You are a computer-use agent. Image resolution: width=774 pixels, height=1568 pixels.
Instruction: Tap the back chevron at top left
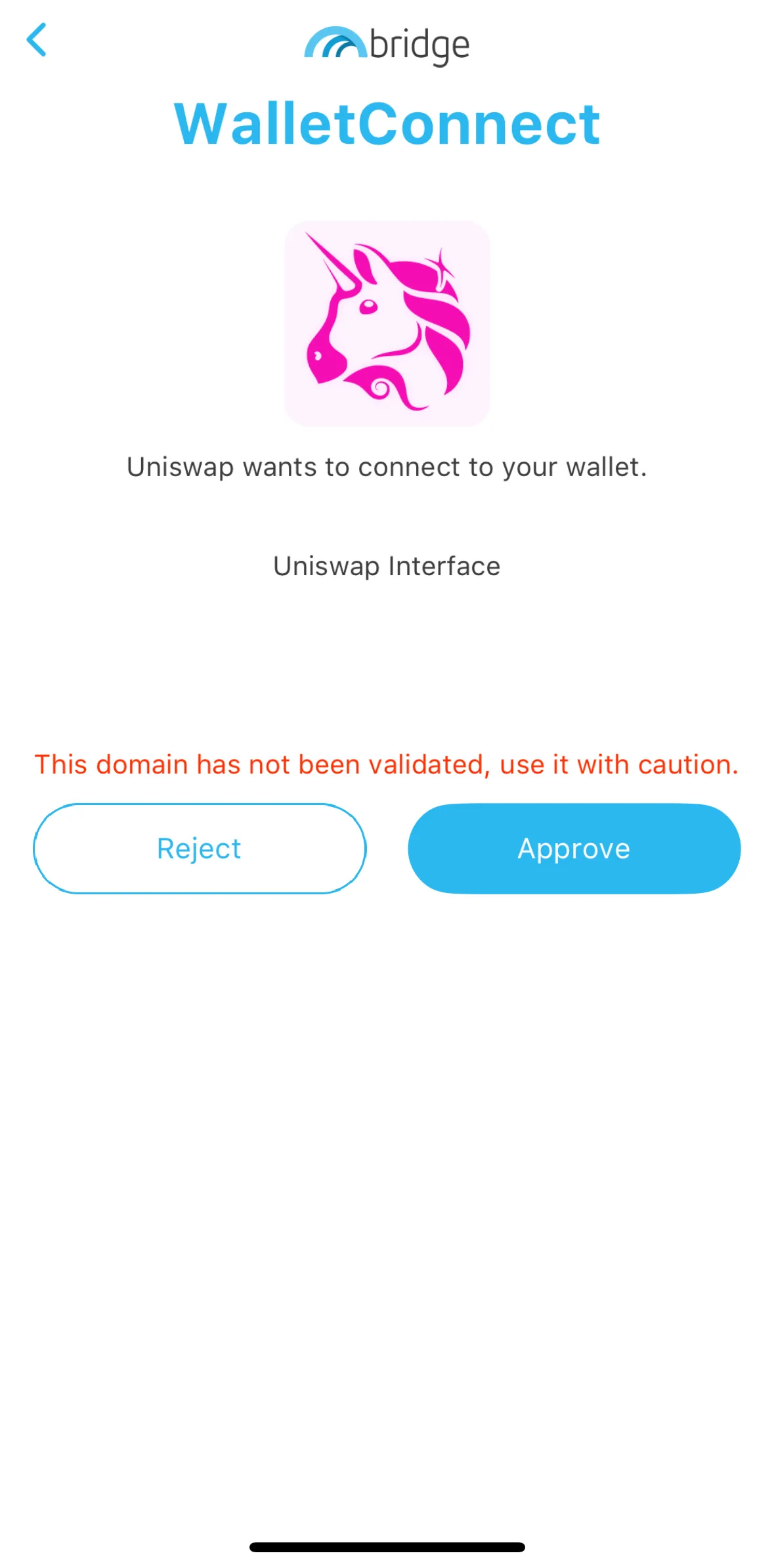point(37,41)
